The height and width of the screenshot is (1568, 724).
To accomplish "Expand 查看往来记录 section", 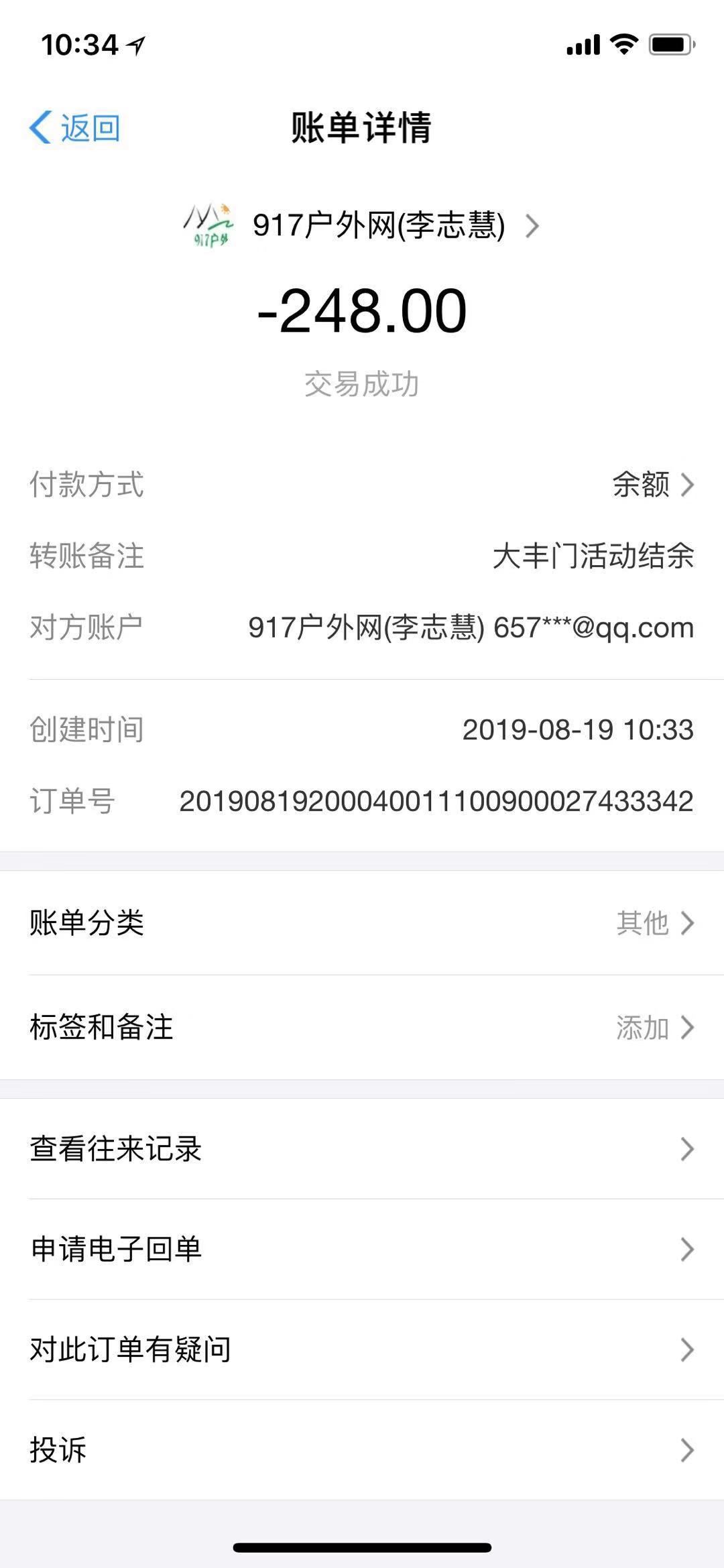I will [362, 1148].
